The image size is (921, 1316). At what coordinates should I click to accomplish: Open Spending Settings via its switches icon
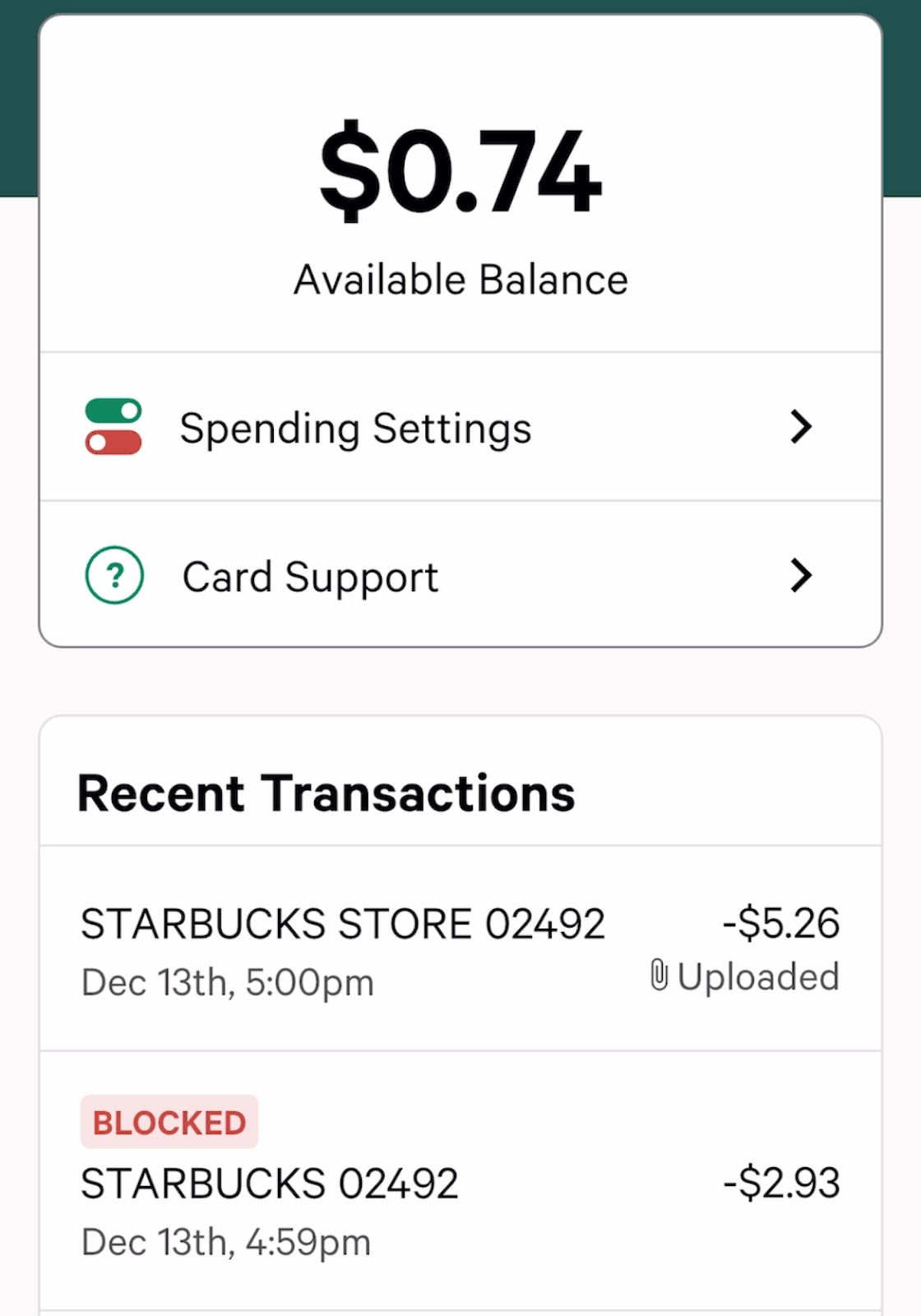pyautogui.click(x=113, y=427)
